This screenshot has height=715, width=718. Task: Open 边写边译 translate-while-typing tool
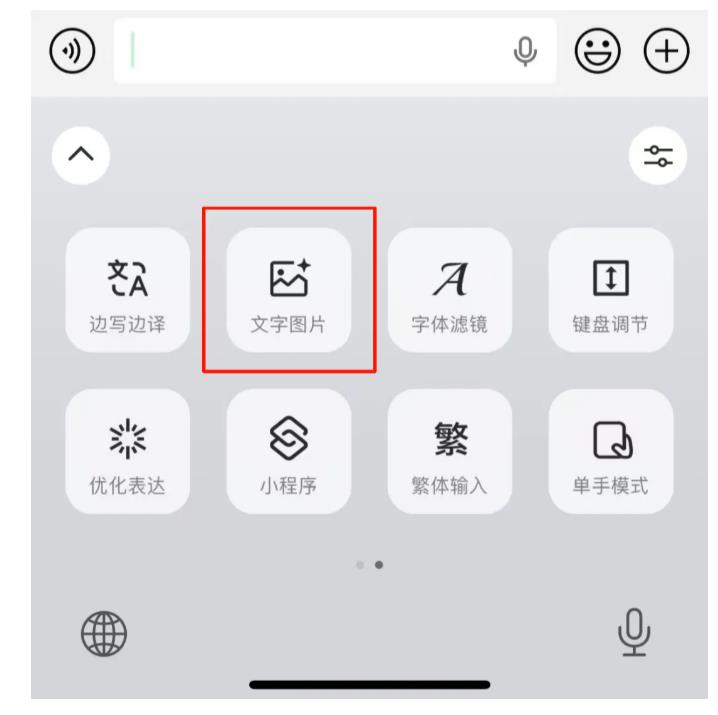tap(127, 290)
